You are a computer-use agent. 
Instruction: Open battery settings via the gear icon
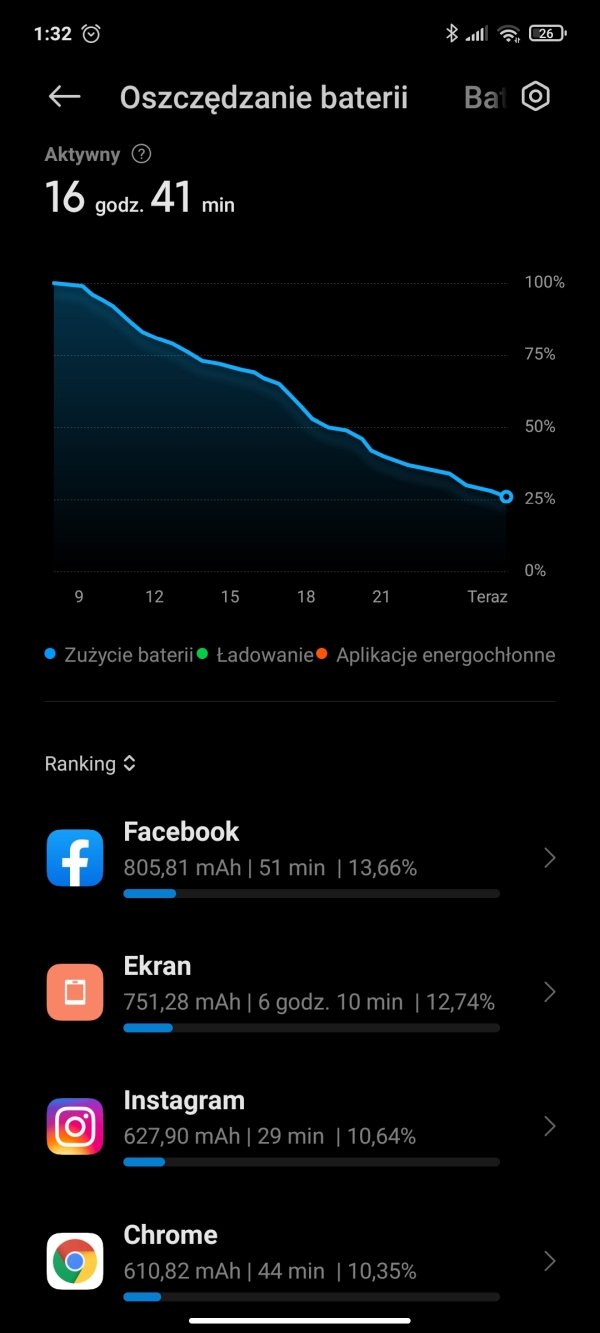pyautogui.click(x=537, y=96)
